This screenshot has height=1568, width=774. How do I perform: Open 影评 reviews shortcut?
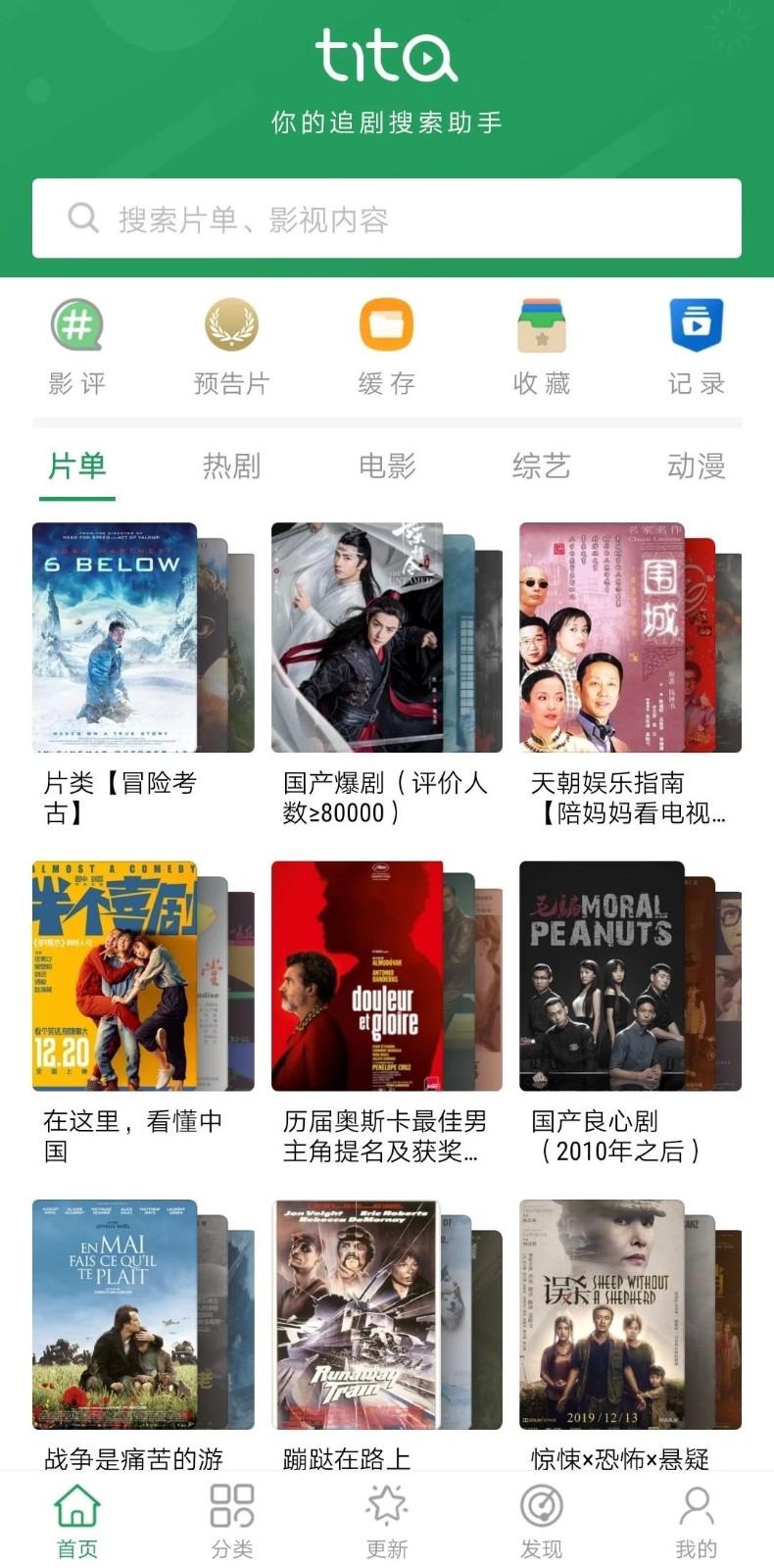click(77, 347)
